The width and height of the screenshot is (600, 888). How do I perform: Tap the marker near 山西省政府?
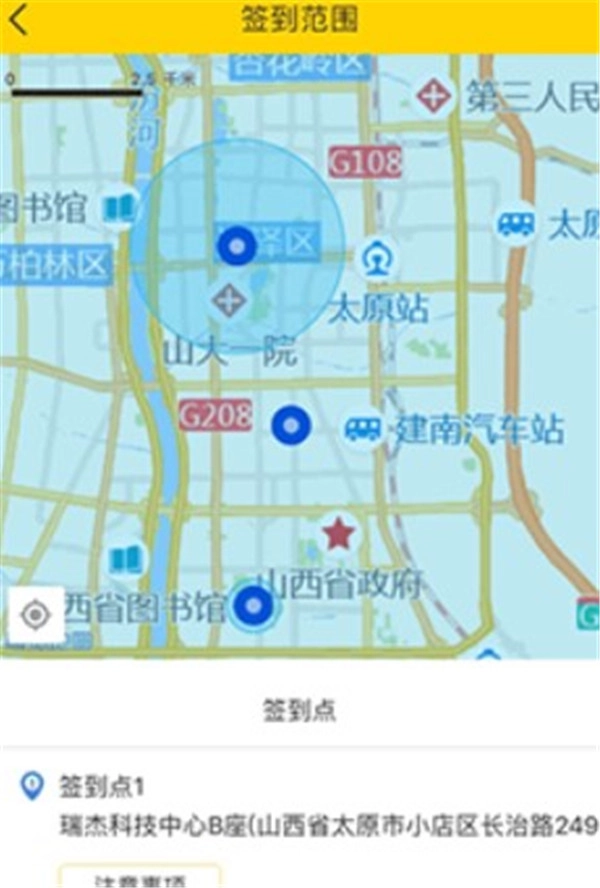(x=253, y=606)
